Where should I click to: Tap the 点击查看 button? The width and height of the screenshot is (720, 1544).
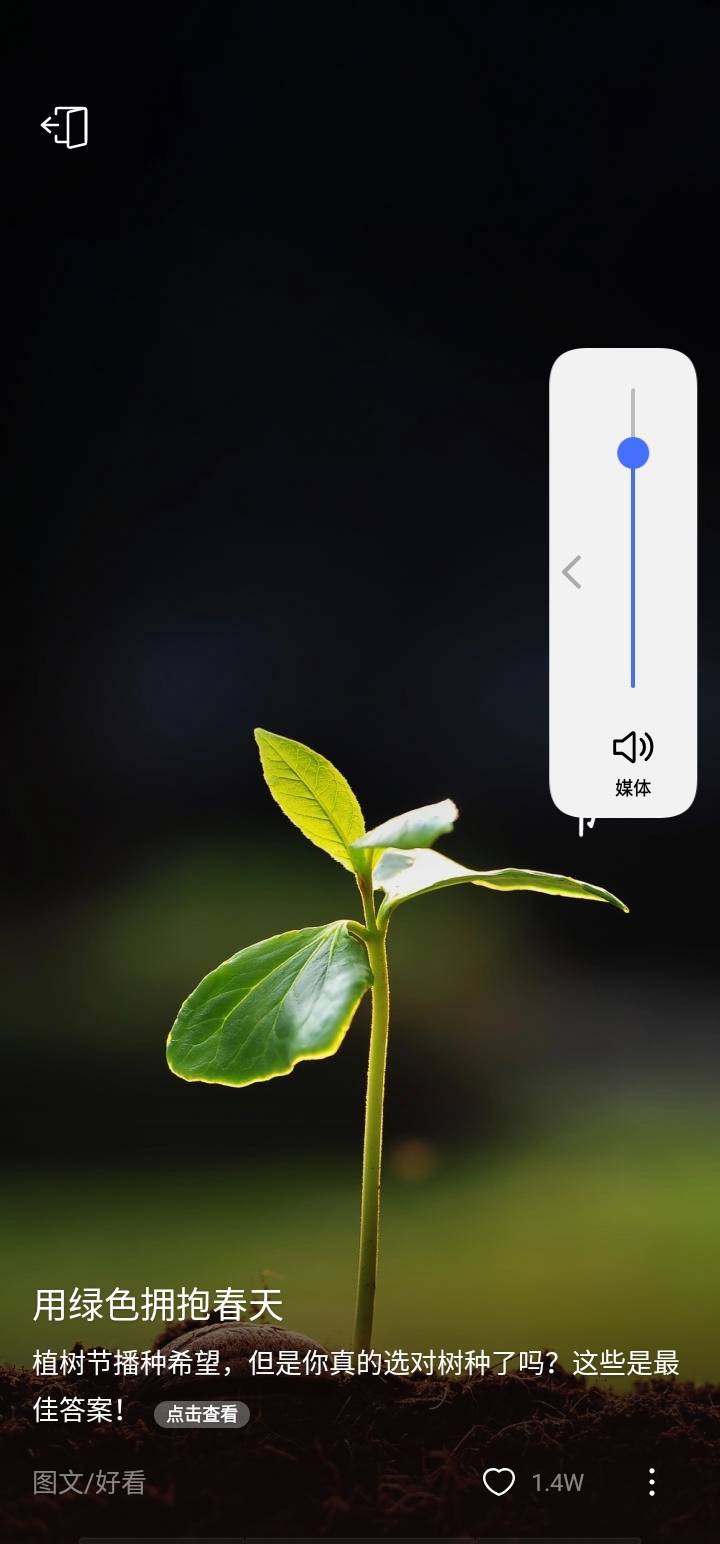coord(202,1414)
